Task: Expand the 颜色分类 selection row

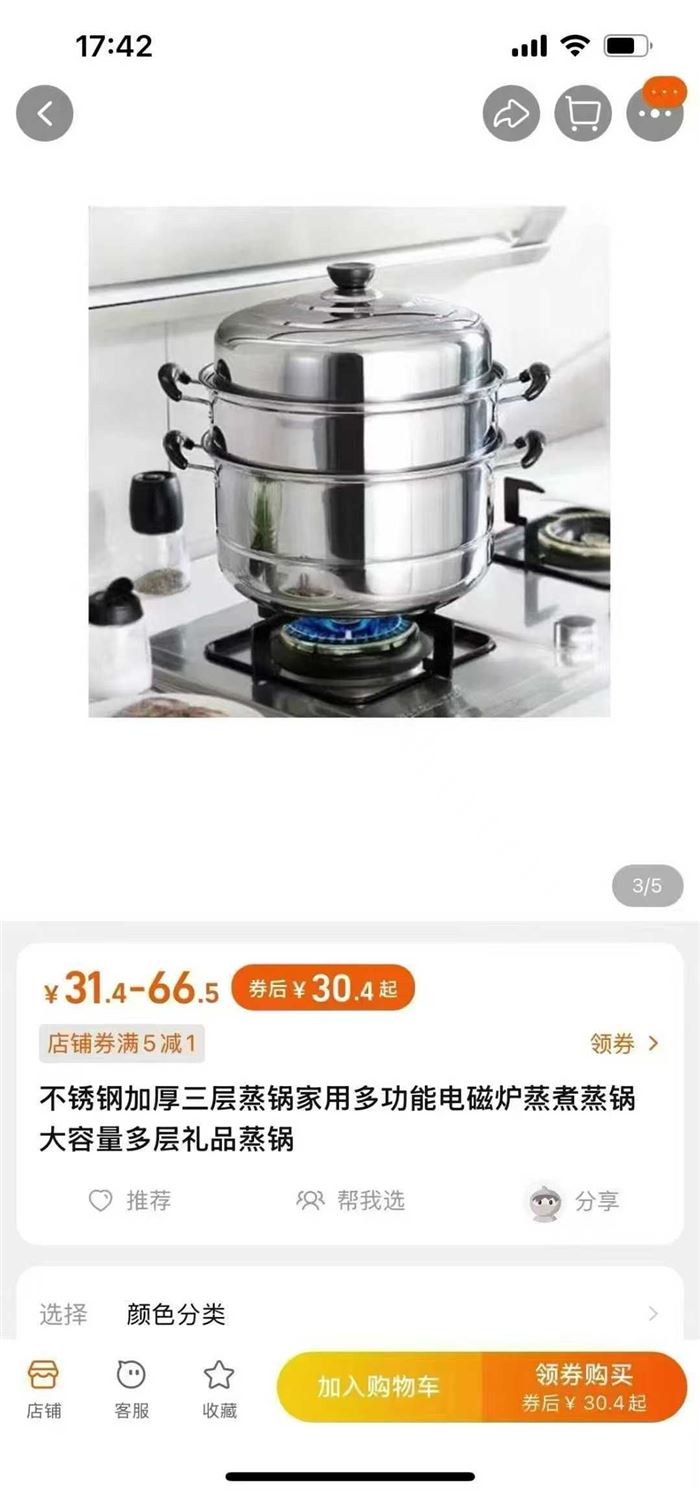Action: [x=350, y=1314]
